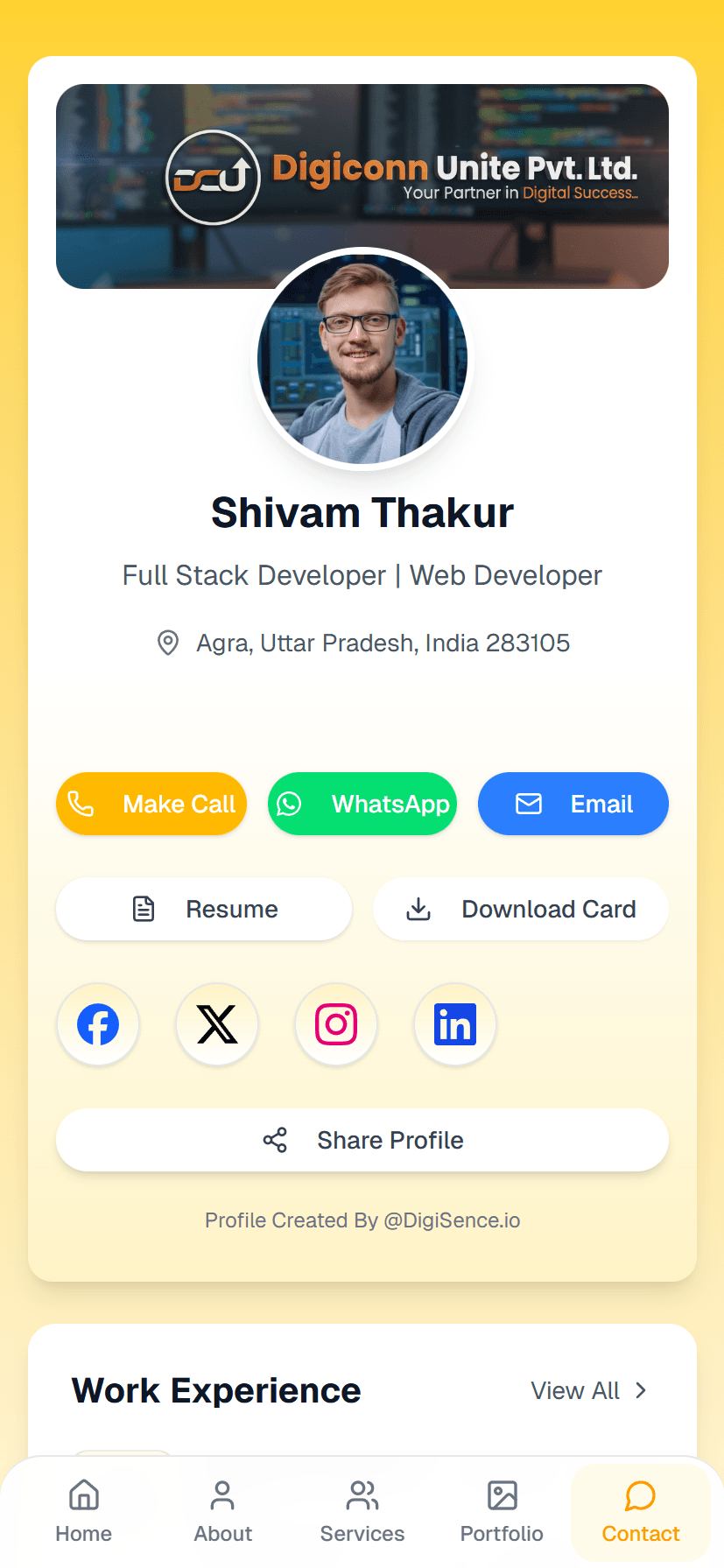Screen dimensions: 724x1568
Task: Tap Download Card
Action: tap(521, 909)
